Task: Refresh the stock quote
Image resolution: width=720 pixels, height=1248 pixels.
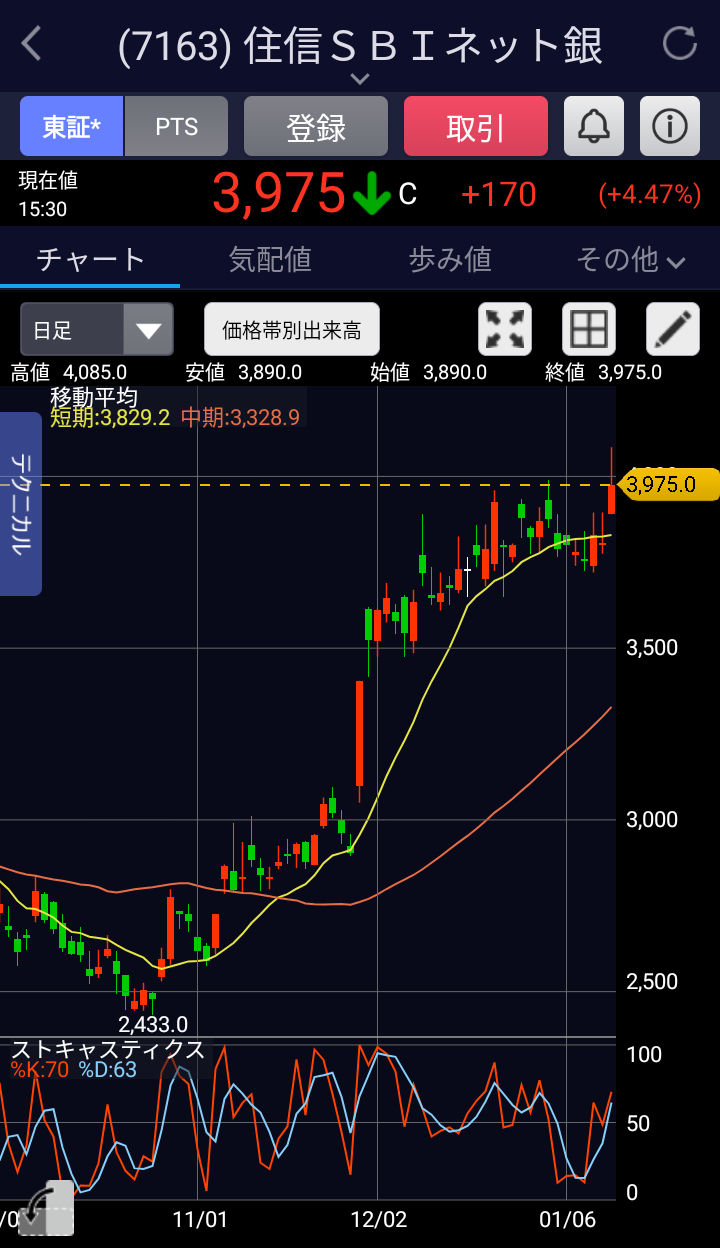Action: pyautogui.click(x=680, y=44)
